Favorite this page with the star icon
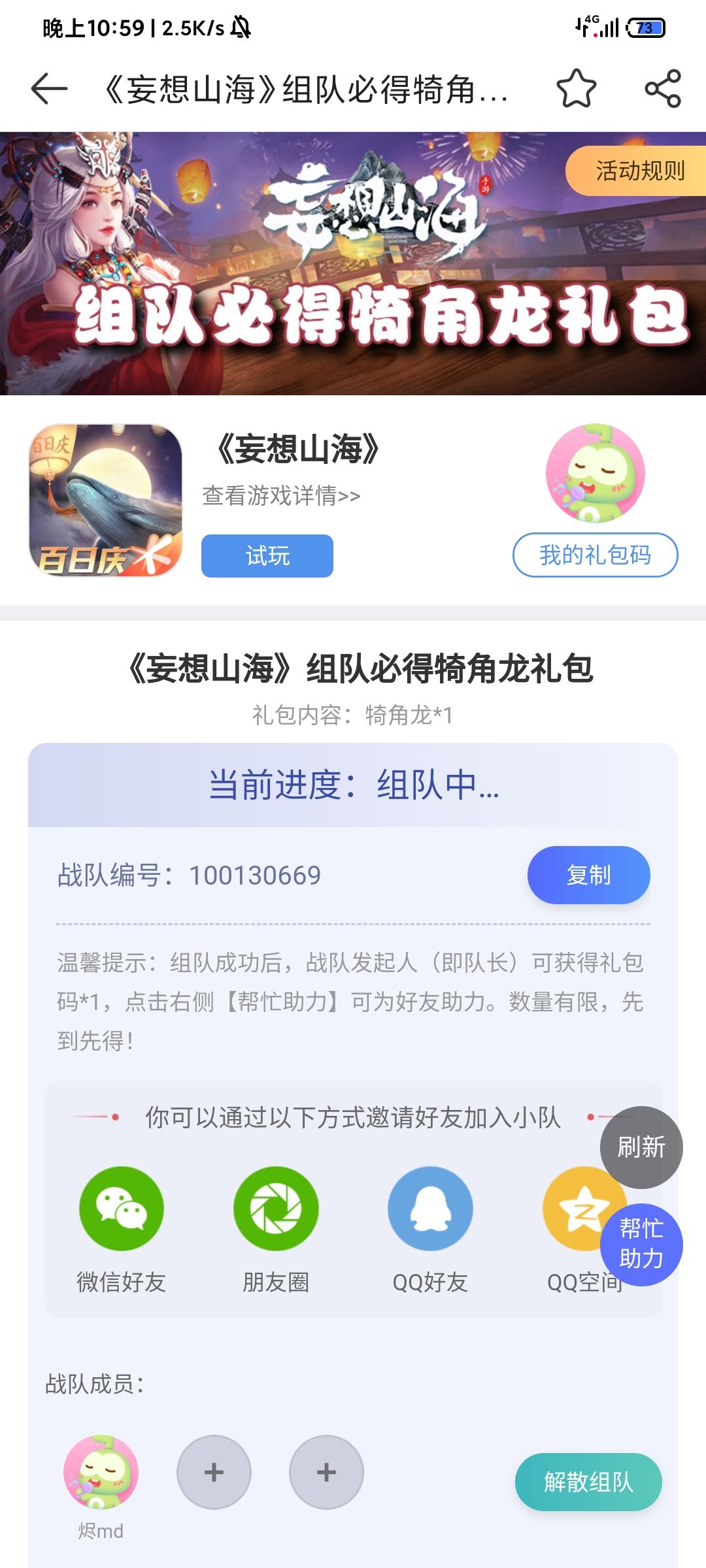Image resolution: width=706 pixels, height=1568 pixels. point(576,89)
